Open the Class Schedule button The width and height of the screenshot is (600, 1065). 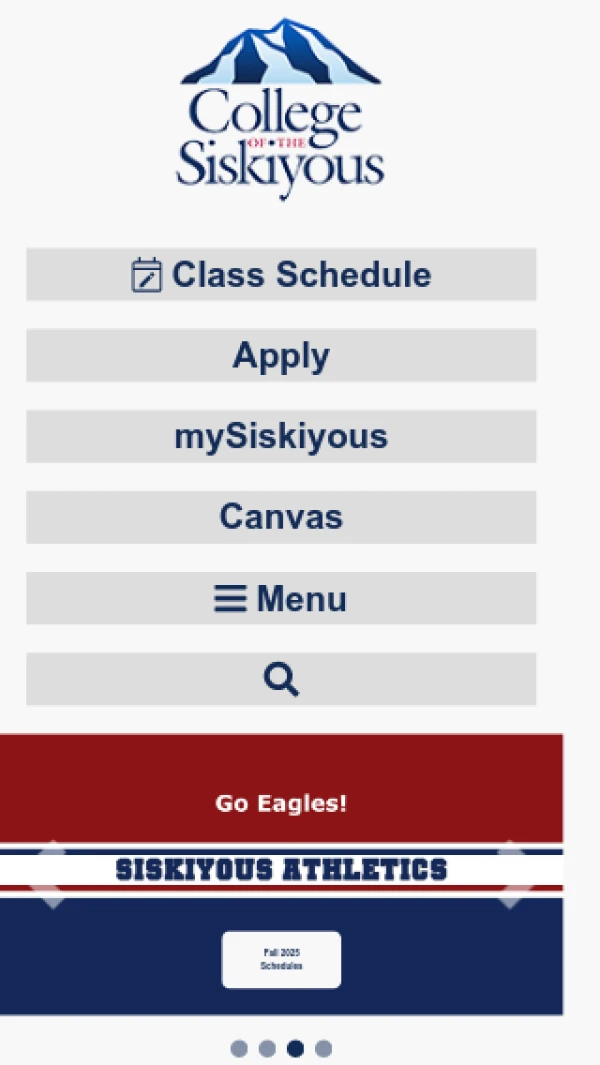(x=281, y=275)
